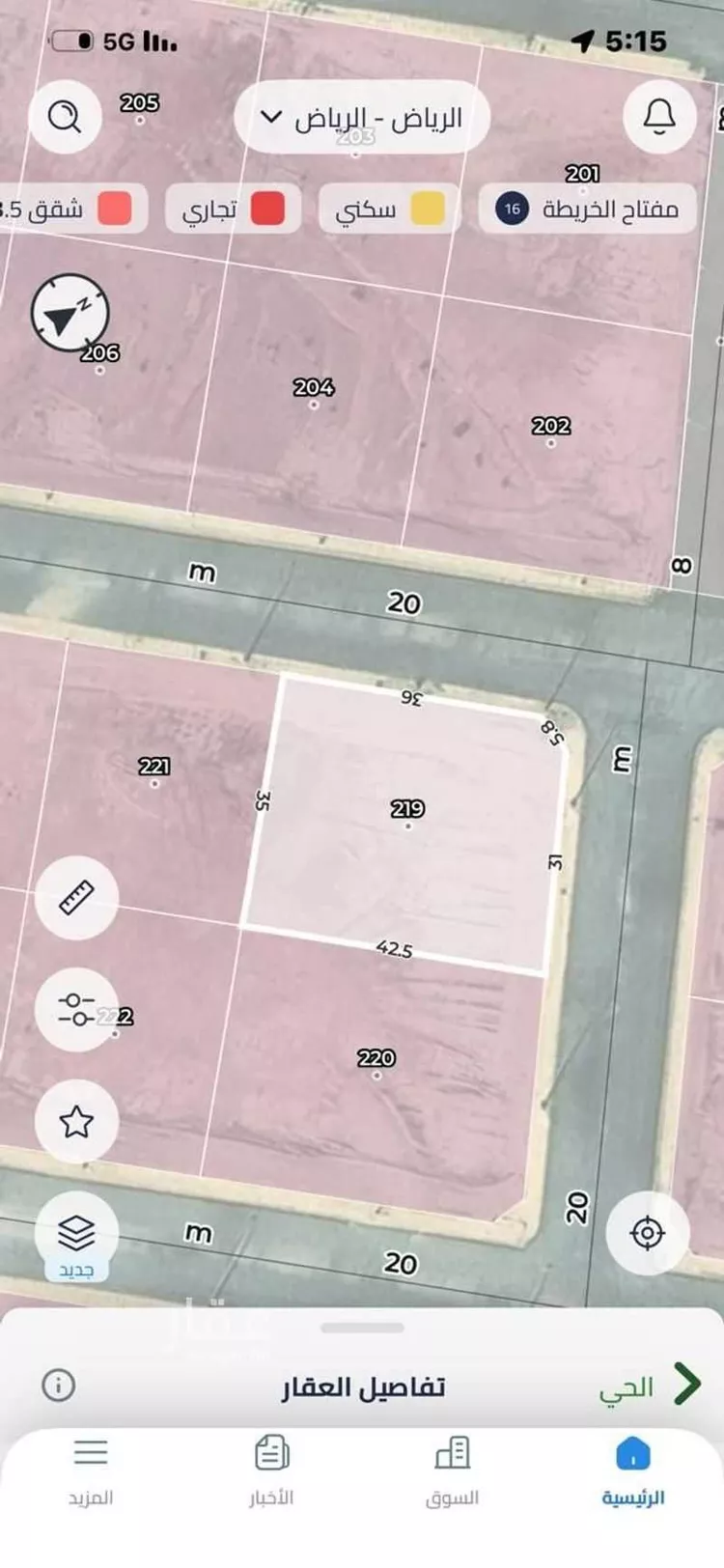
Task: Open the map search icon
Action: pos(65,117)
